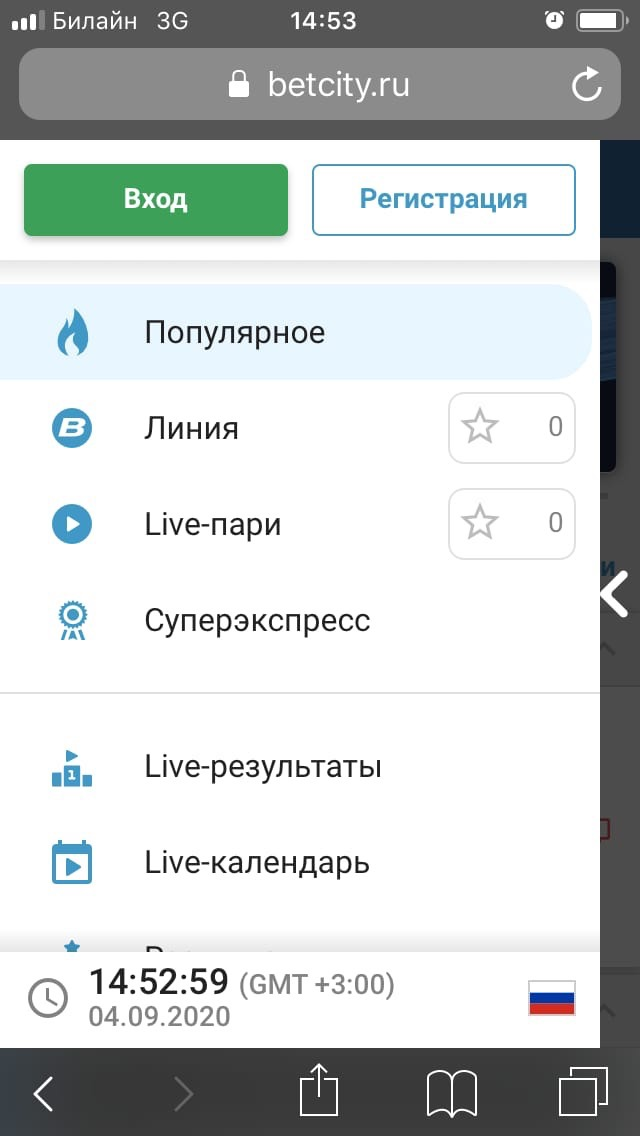Tap the betcity.ru address bar
640x1136 pixels.
pyautogui.click(x=320, y=85)
